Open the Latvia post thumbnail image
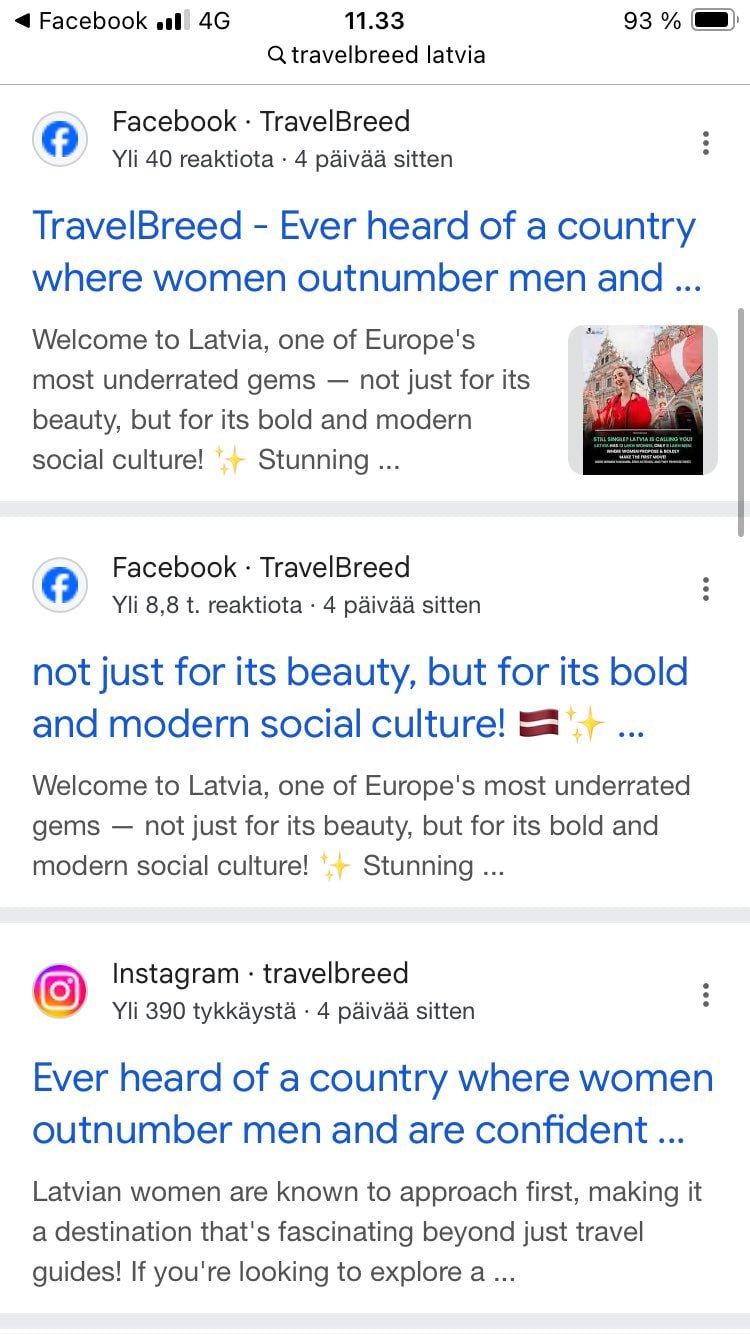Image resolution: width=750 pixels, height=1334 pixels. (642, 400)
